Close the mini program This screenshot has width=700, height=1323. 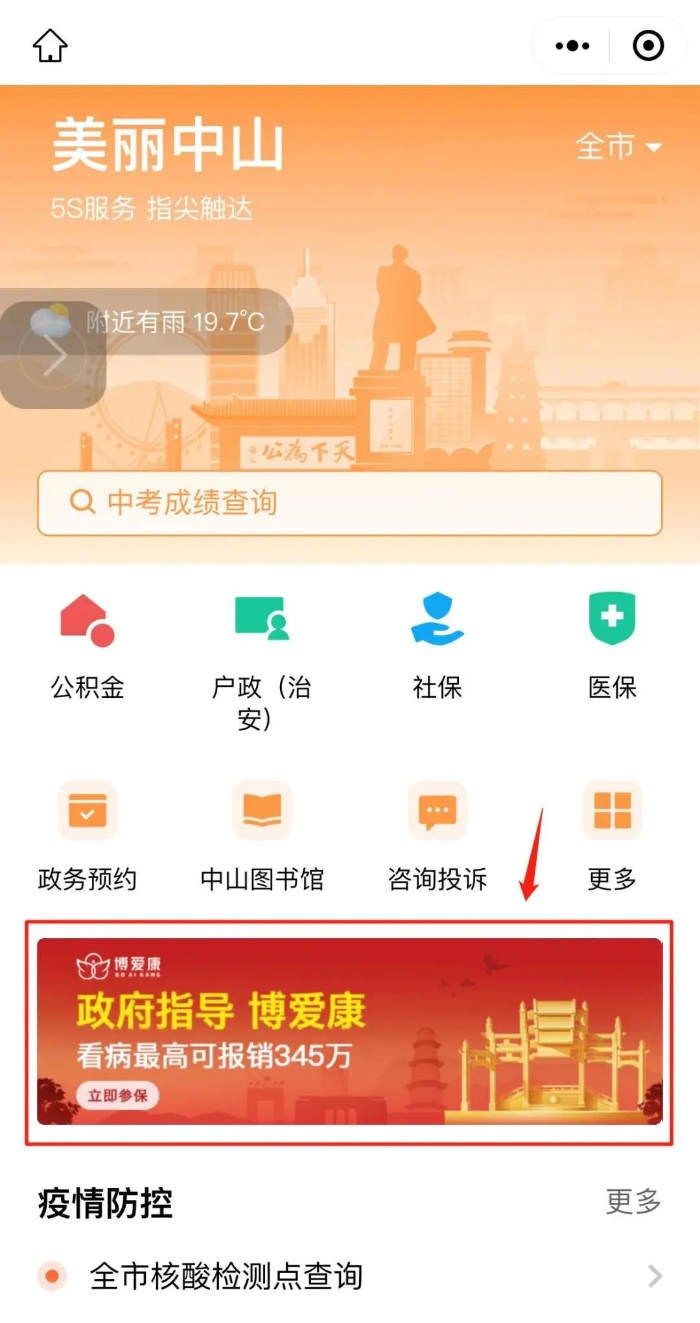648,46
